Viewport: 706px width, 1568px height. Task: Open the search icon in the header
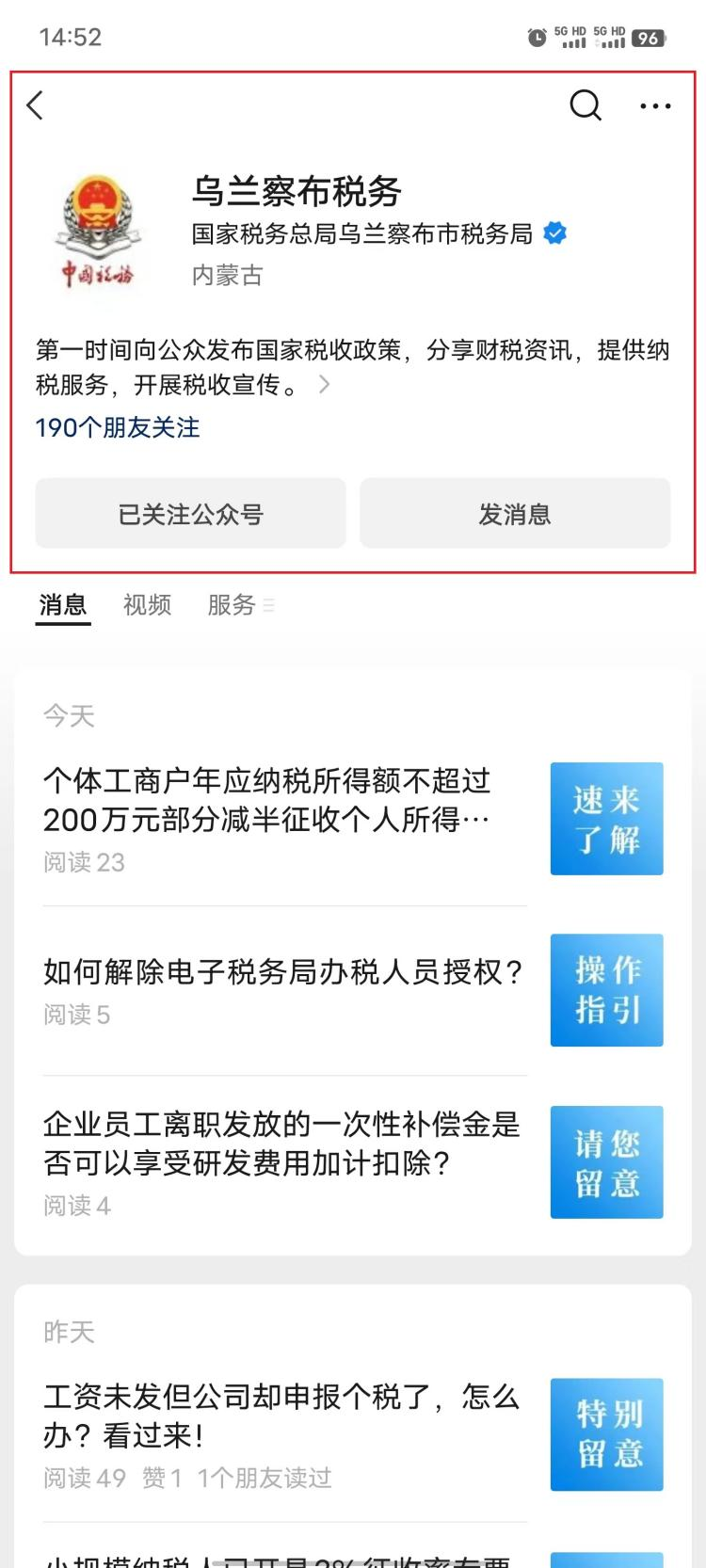(x=586, y=105)
